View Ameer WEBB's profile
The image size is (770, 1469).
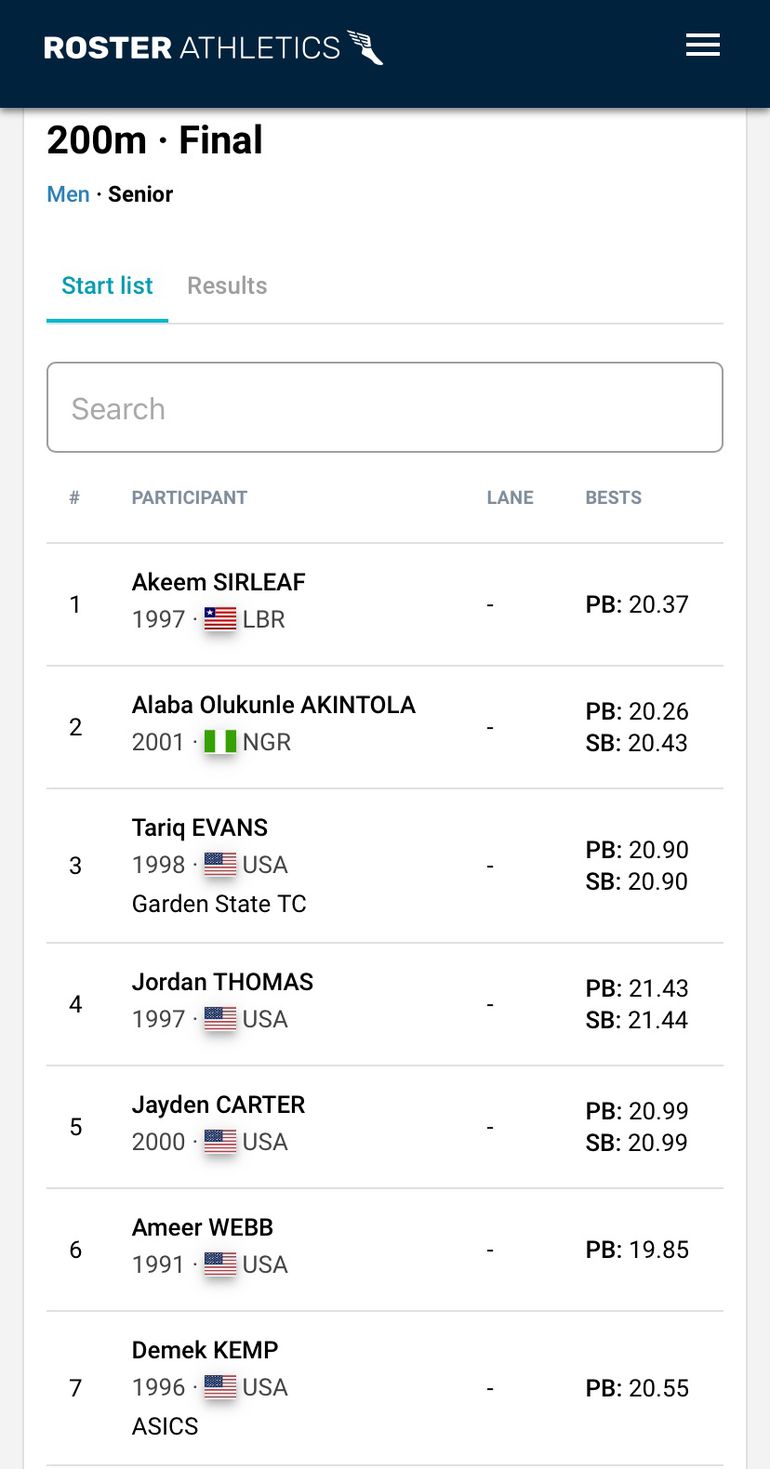tap(202, 1228)
